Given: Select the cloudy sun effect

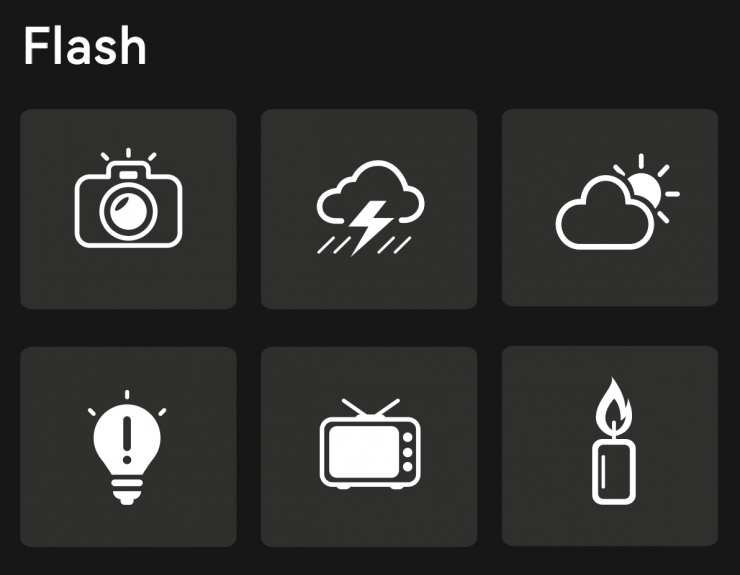Looking at the screenshot, I should (x=610, y=207).
